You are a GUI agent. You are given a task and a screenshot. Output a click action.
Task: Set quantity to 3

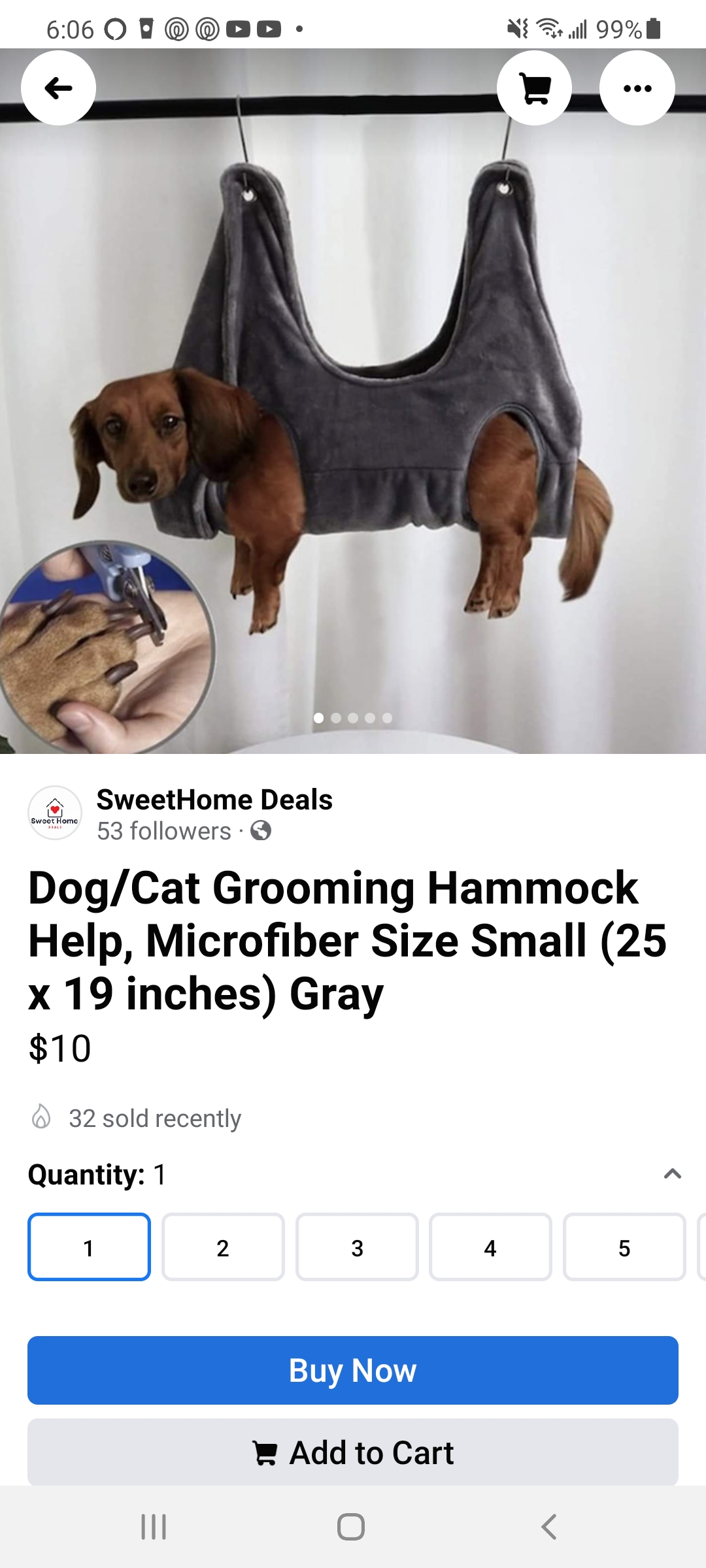tap(357, 1247)
